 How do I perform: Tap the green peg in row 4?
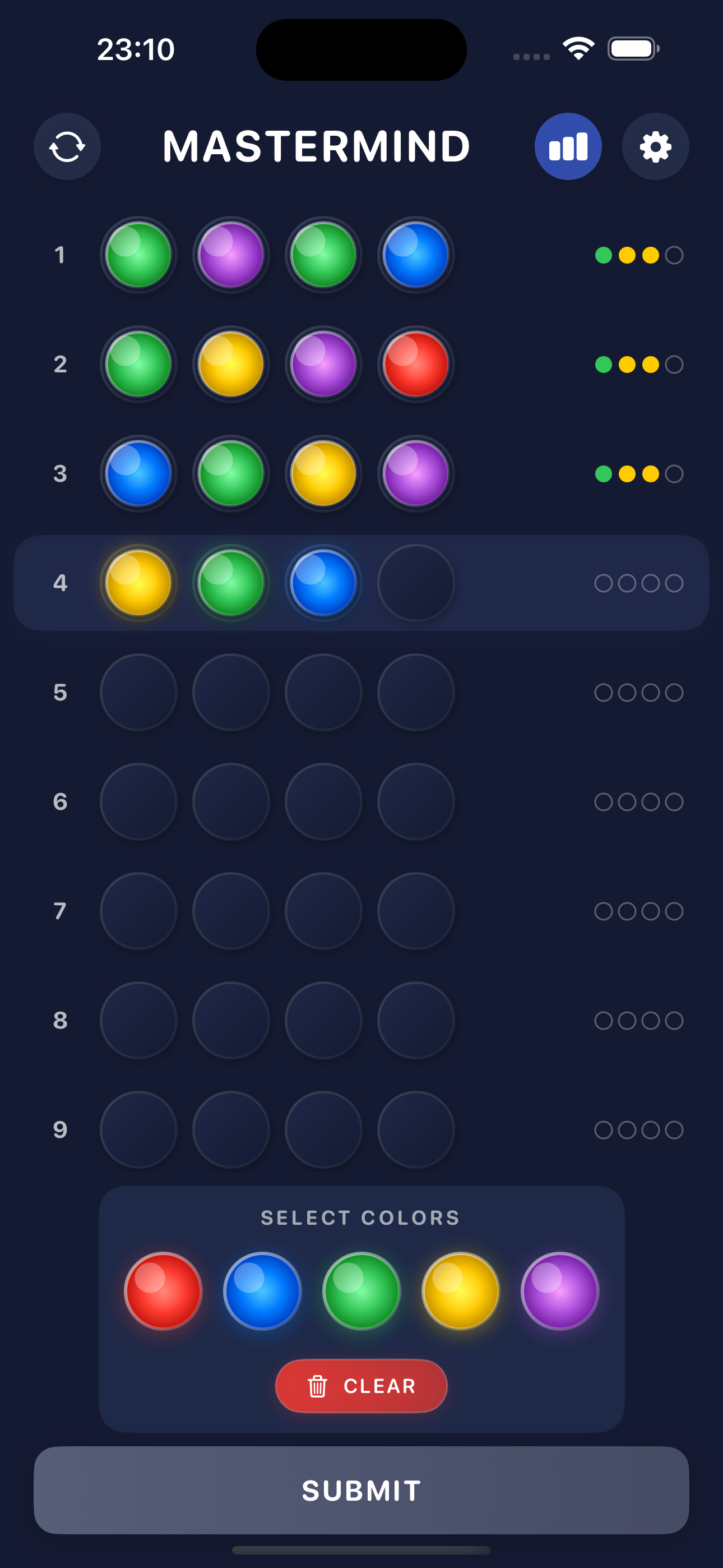tap(231, 583)
